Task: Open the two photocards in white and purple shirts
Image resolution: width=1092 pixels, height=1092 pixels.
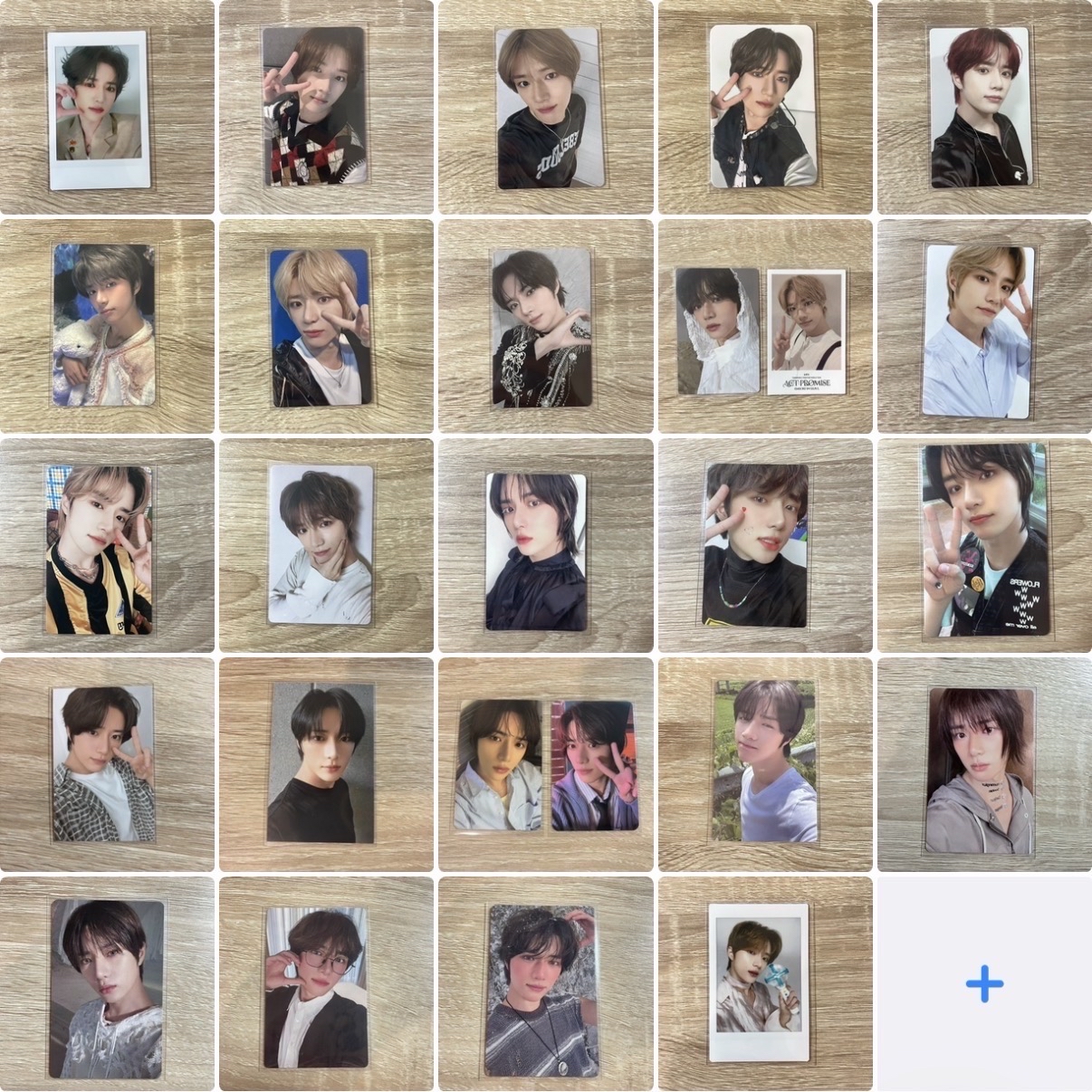Action: pyautogui.click(x=545, y=764)
